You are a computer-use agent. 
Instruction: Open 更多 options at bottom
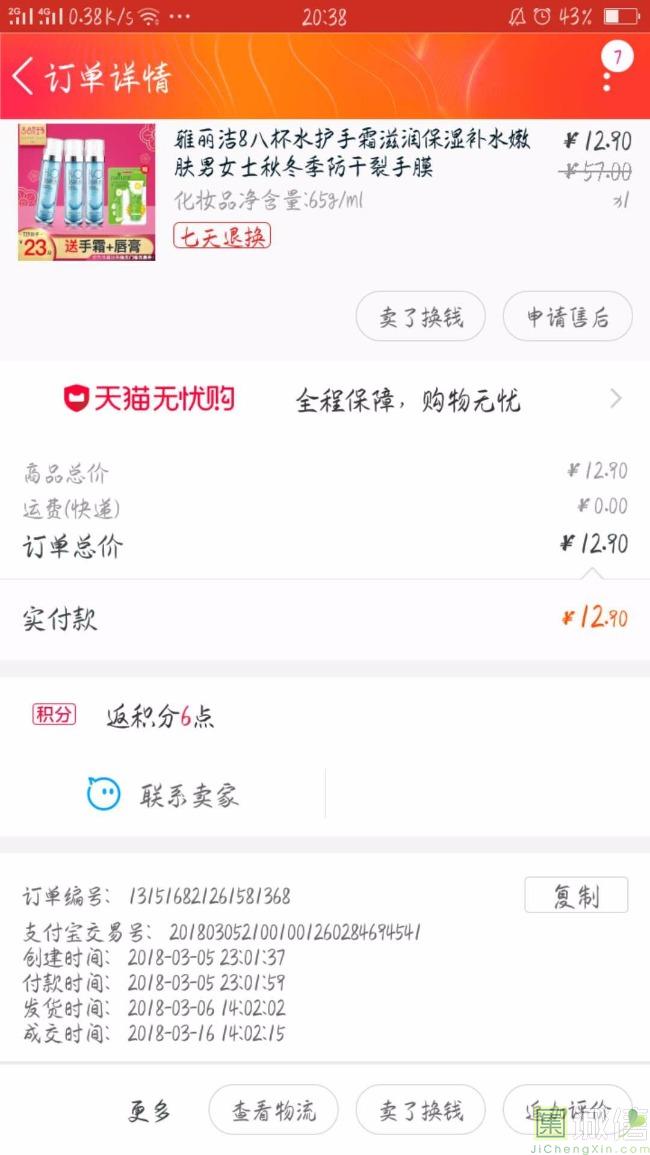150,1110
